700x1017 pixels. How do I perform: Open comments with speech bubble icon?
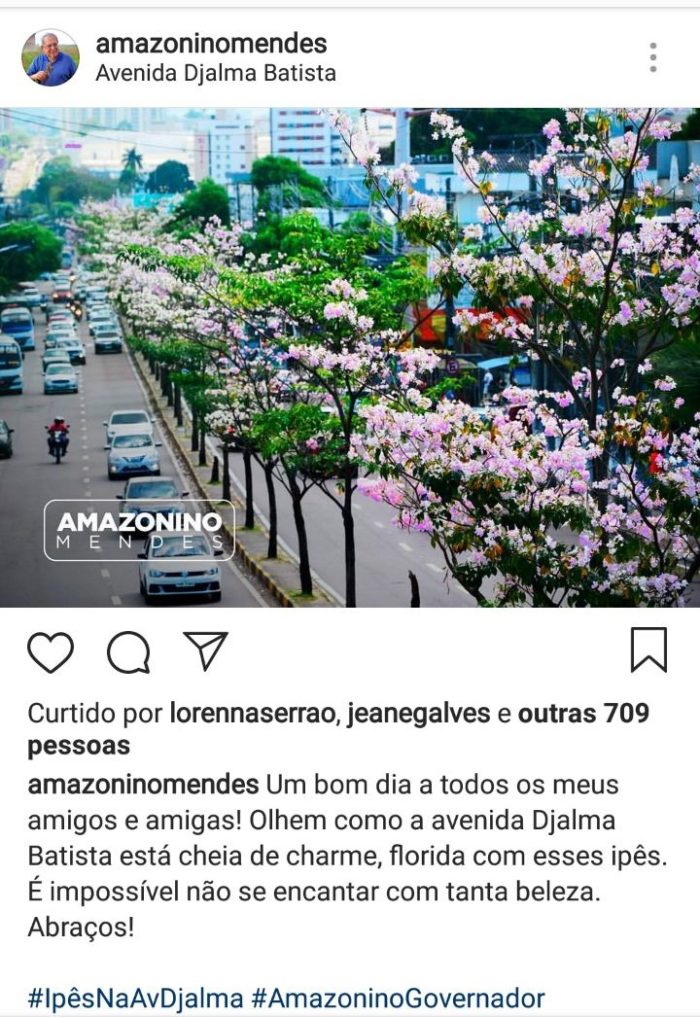[x=128, y=652]
